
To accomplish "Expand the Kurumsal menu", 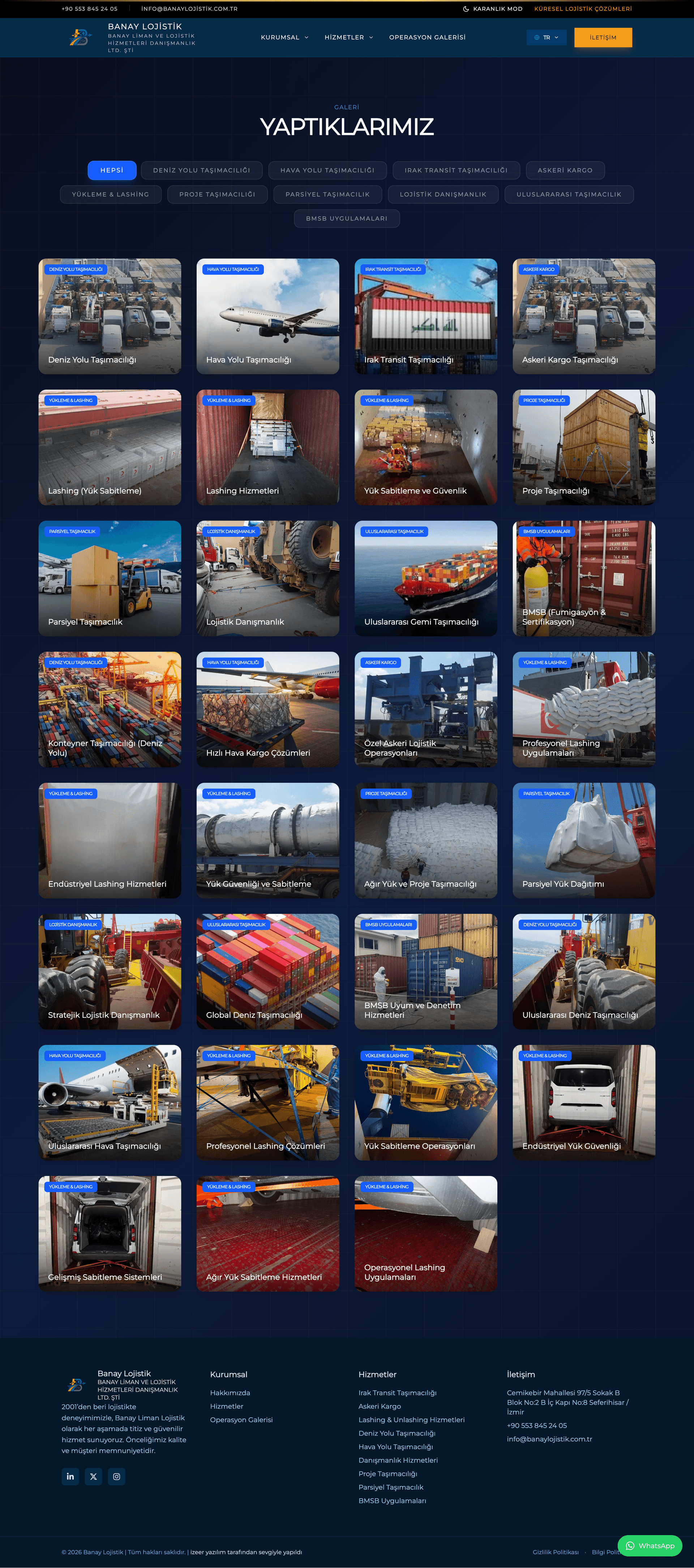I will (x=284, y=37).
